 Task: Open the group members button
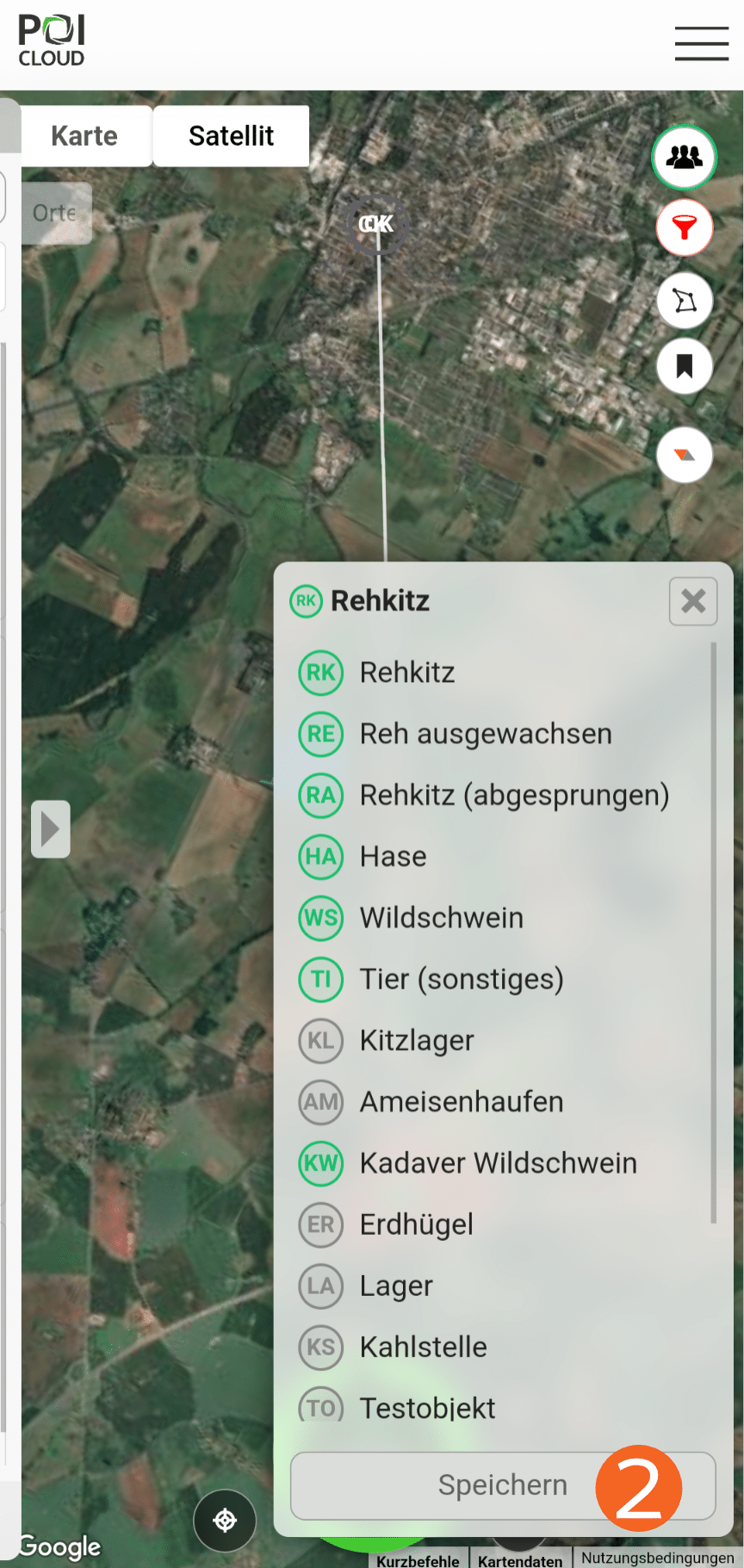tap(684, 158)
